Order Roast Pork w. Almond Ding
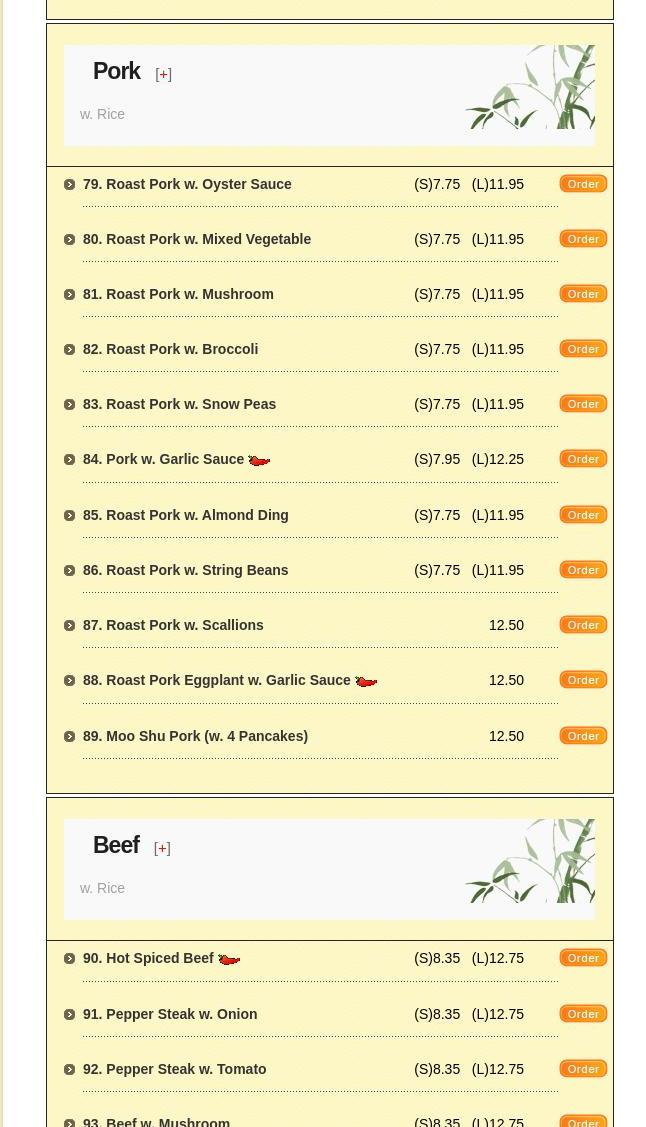The width and height of the screenshot is (646, 1127). (583, 515)
